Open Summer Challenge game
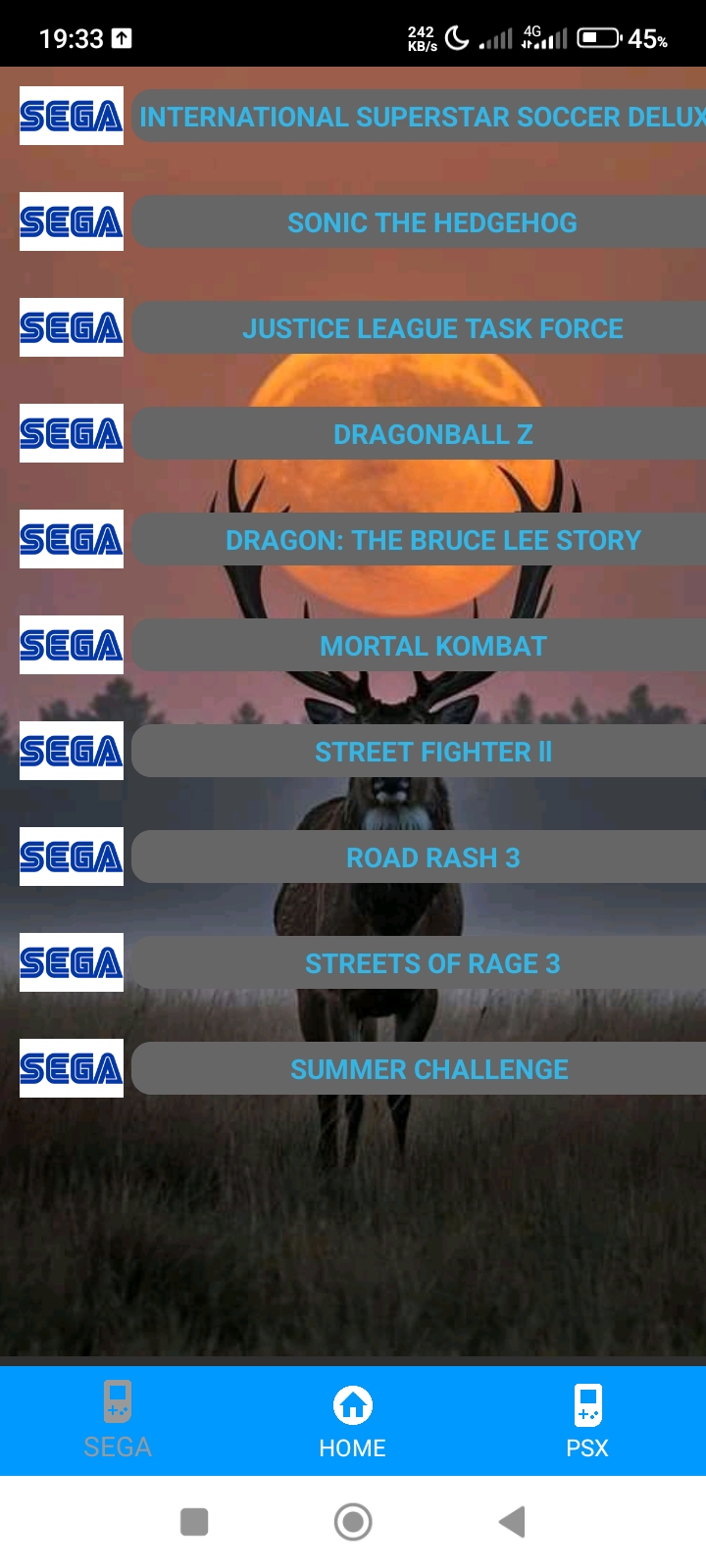 (429, 1069)
